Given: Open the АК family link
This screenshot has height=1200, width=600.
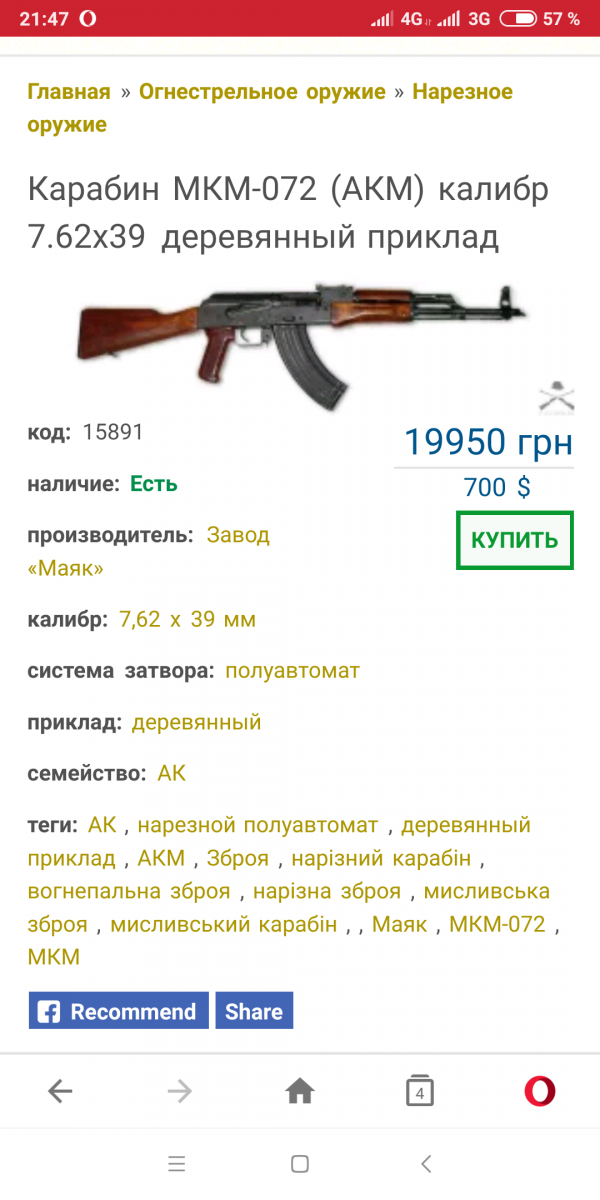Looking at the screenshot, I should 172,773.
